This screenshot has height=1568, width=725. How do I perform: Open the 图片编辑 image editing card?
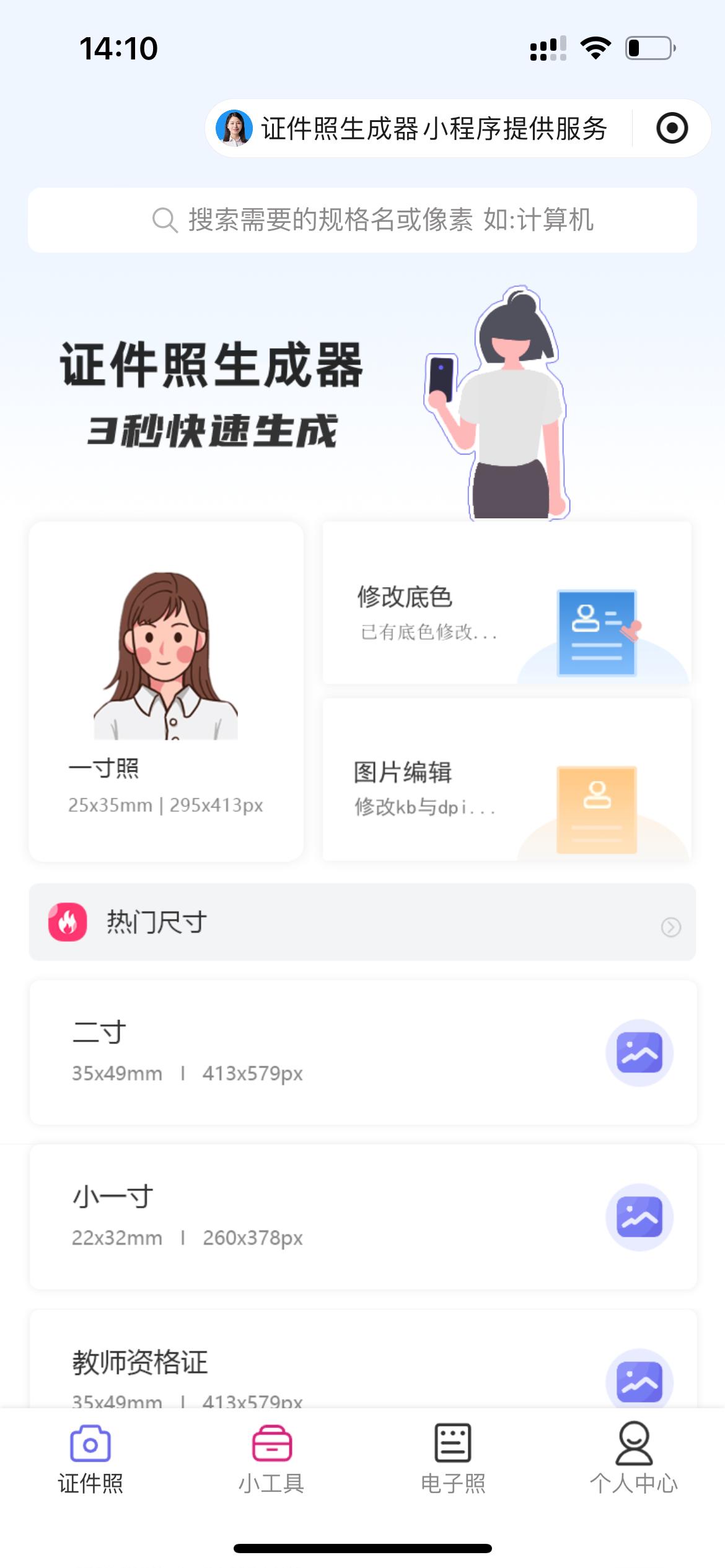tap(506, 779)
